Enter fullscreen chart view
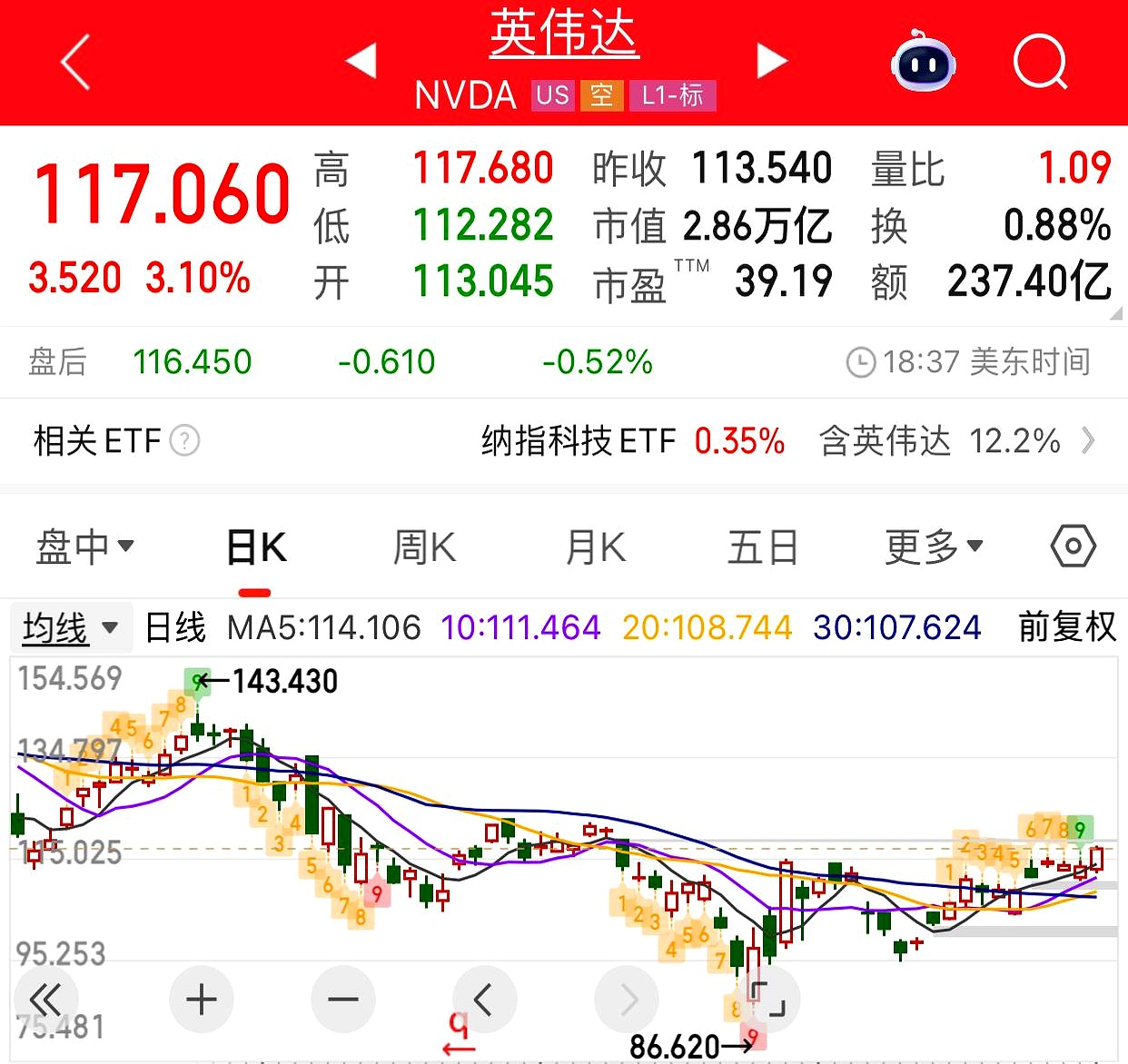Screen dimensions: 1128x1064 (x=768, y=1000)
